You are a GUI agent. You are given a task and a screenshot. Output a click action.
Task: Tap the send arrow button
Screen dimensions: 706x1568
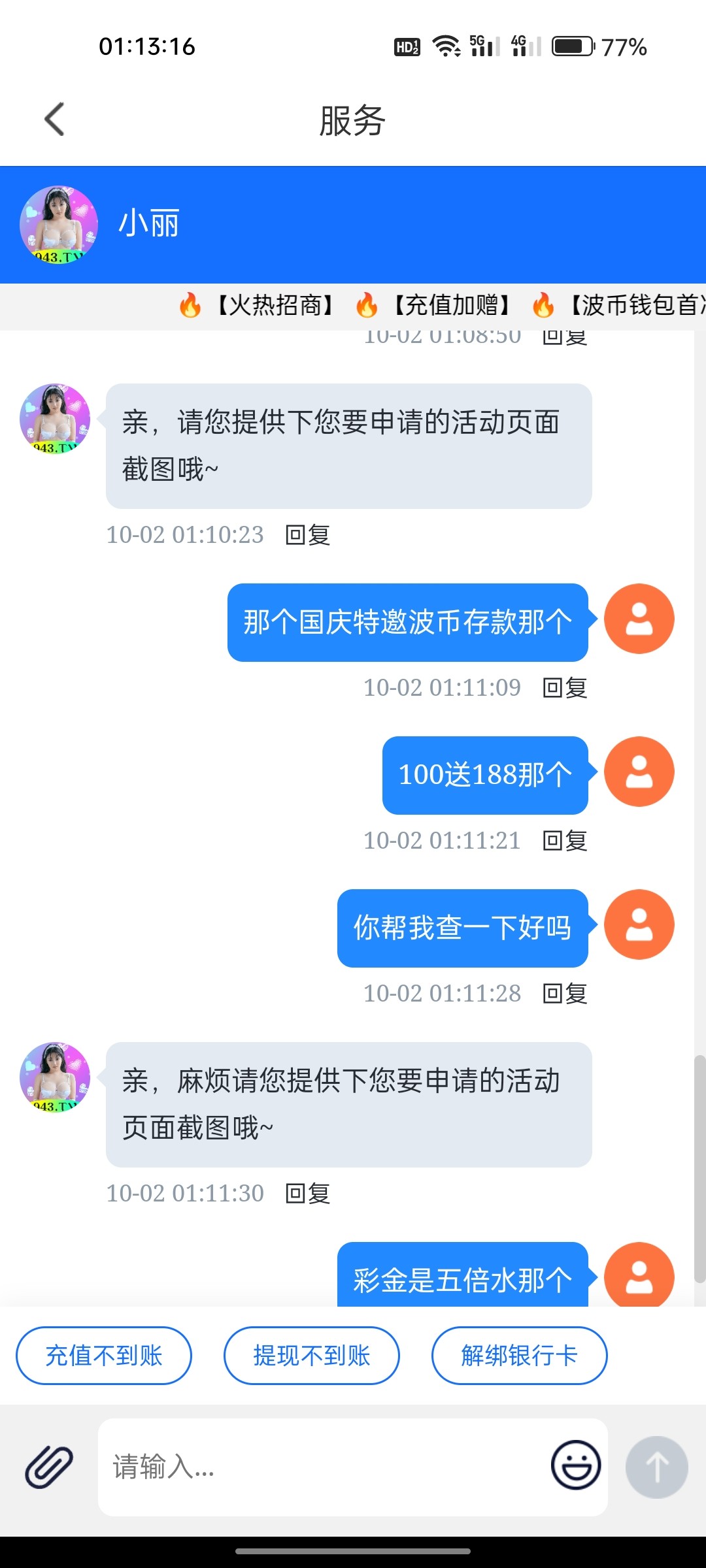tap(656, 1467)
